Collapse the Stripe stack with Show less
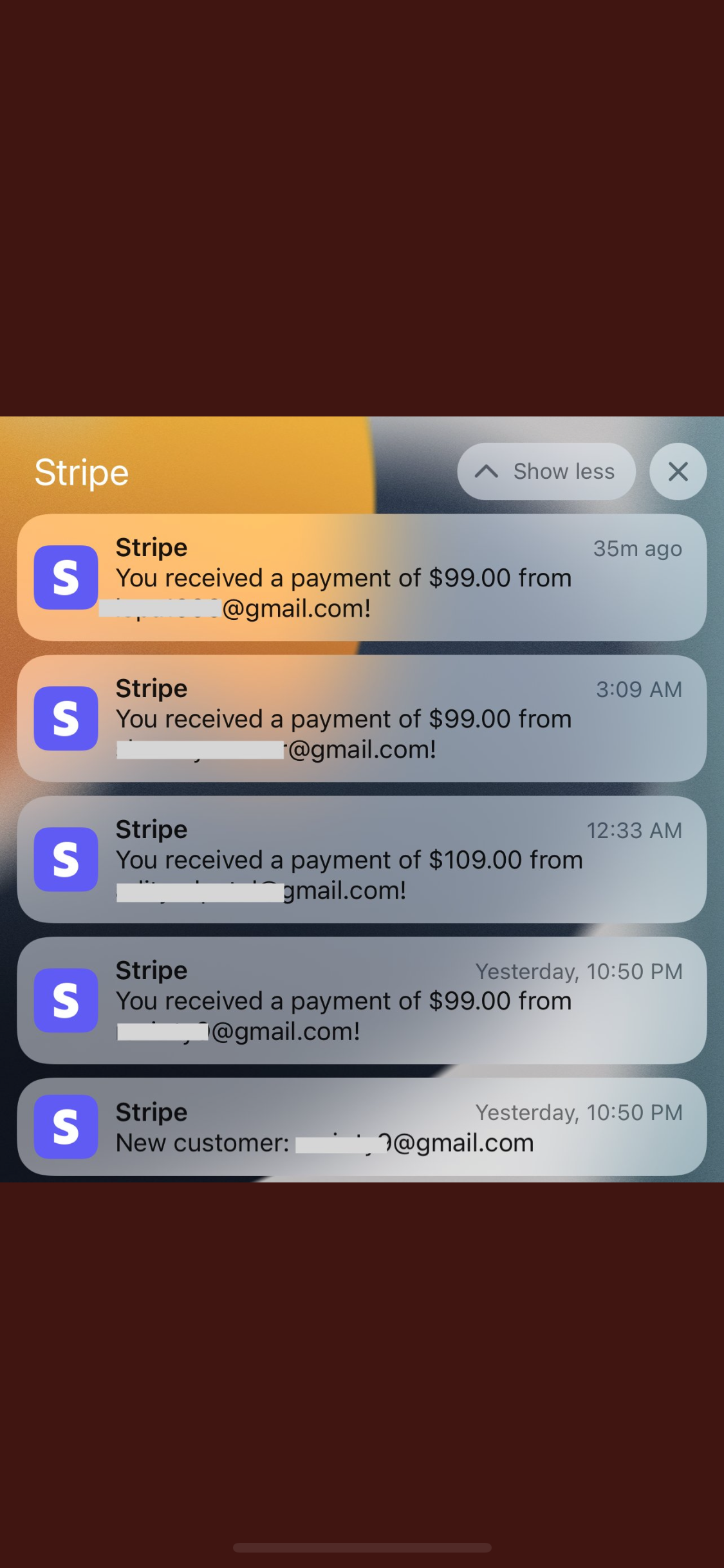 point(546,471)
